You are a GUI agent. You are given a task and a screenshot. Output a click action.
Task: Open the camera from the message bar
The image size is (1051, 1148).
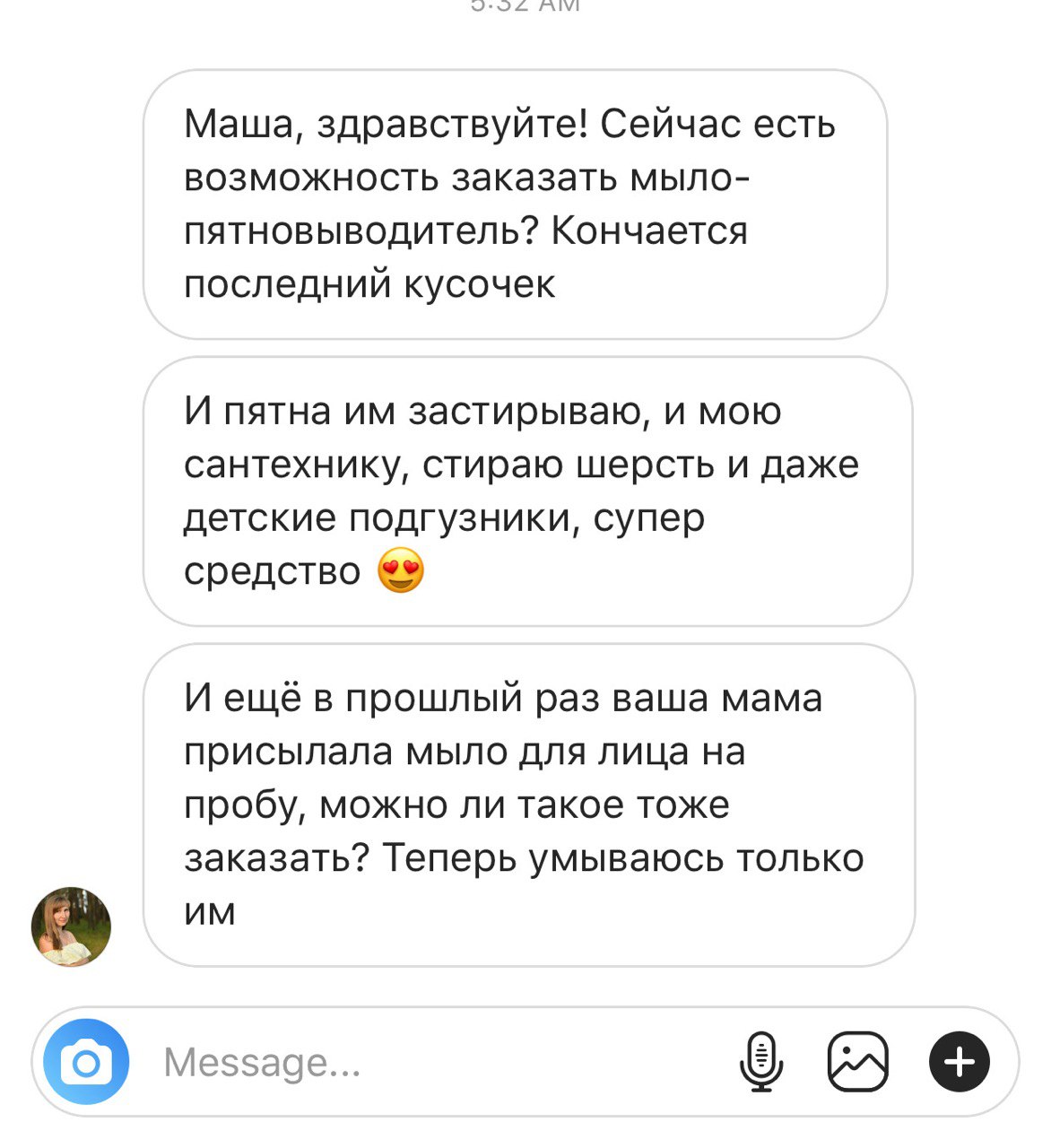coord(86,1063)
